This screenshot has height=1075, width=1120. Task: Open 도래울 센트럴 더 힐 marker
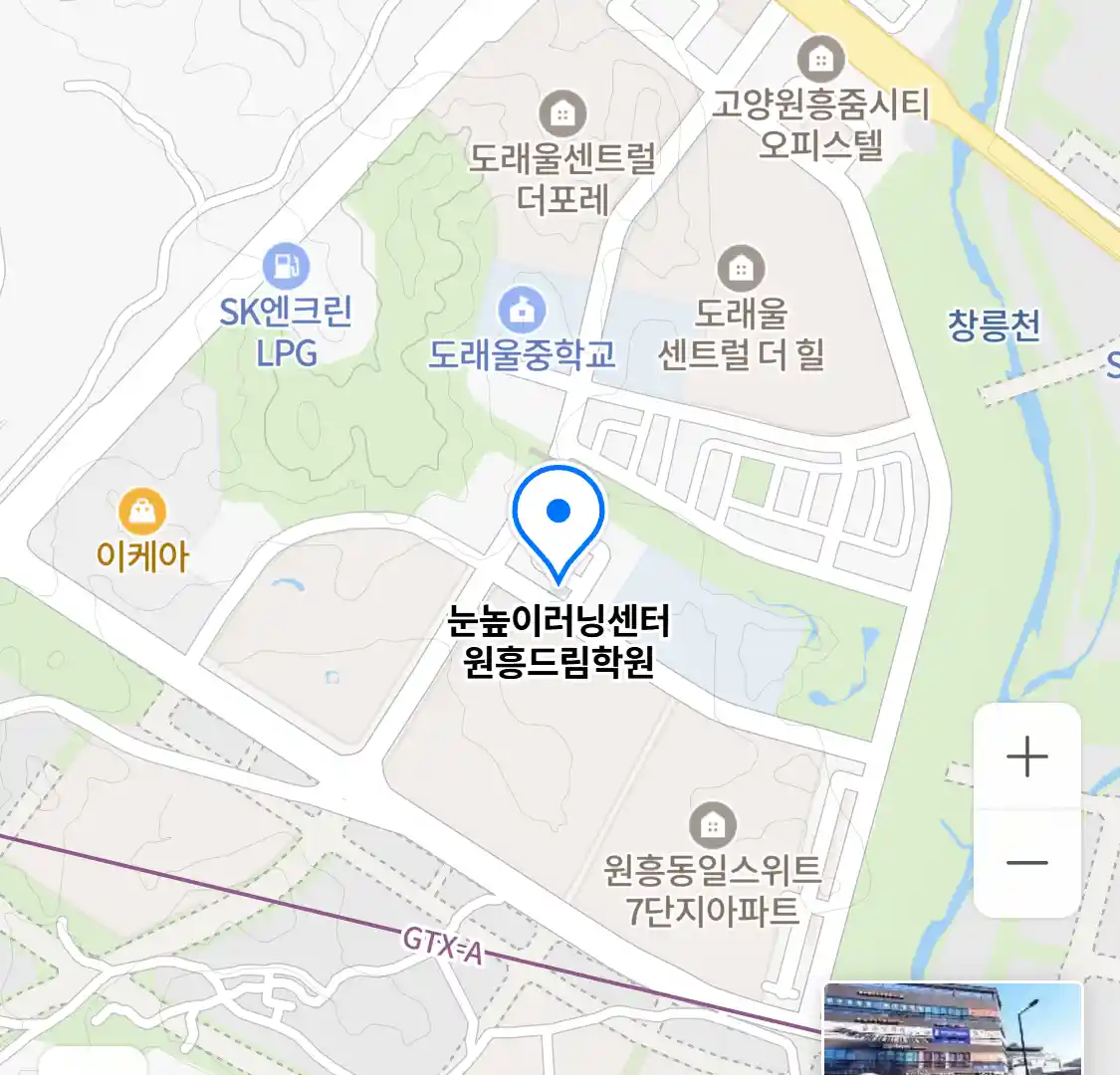tap(741, 268)
